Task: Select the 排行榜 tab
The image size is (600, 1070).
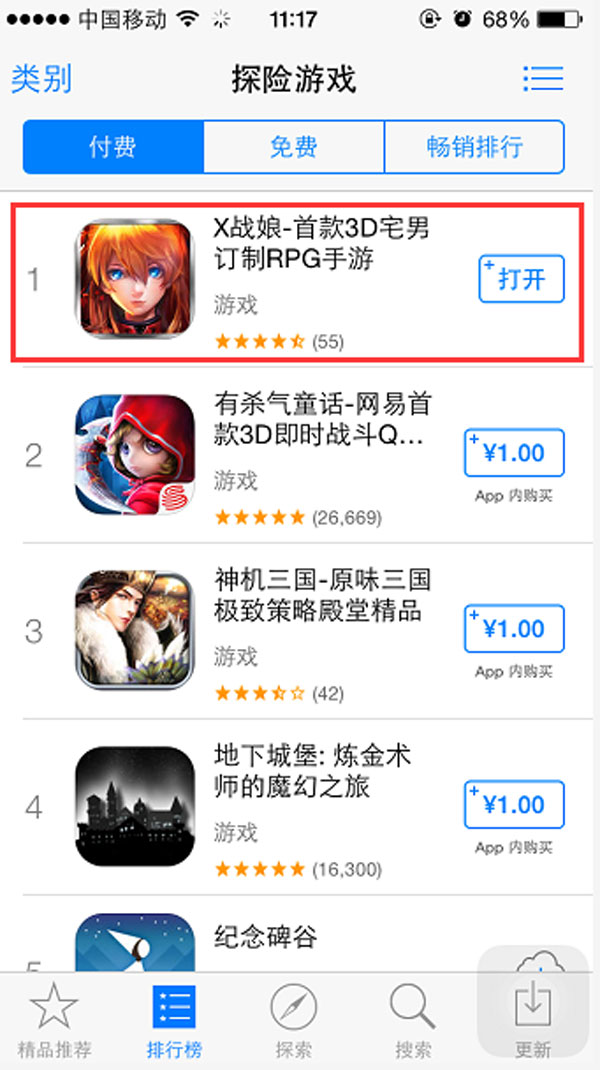Action: [173, 1019]
